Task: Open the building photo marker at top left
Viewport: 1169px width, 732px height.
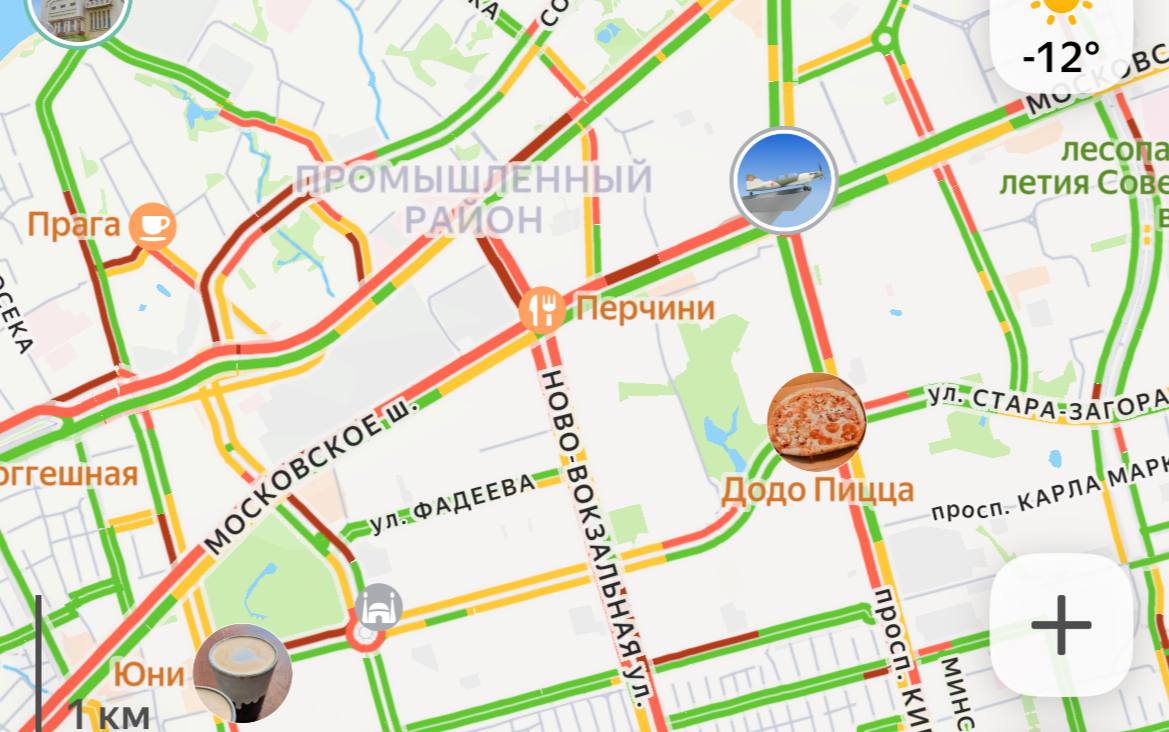Action: pyautogui.click(x=78, y=15)
